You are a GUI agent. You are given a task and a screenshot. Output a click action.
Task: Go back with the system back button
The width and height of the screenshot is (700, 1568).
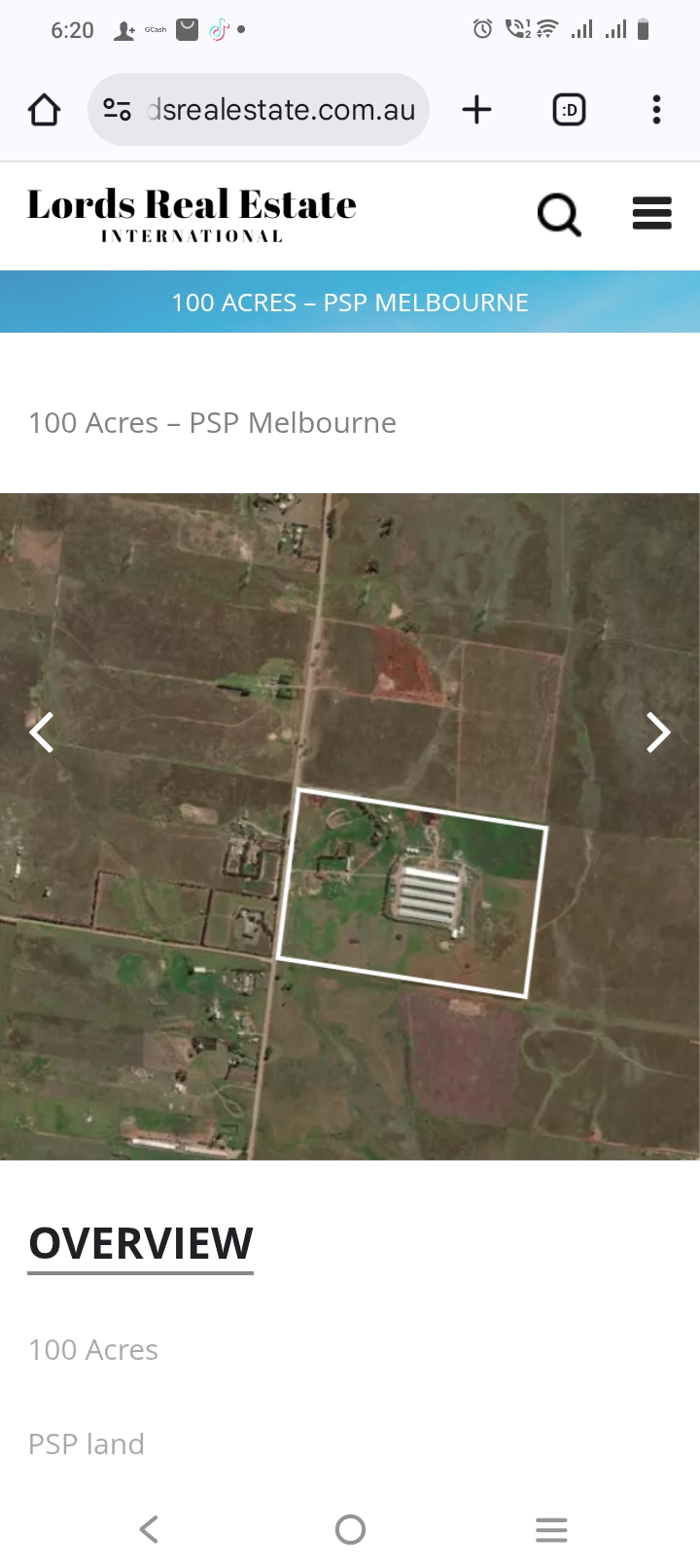coord(149,1529)
